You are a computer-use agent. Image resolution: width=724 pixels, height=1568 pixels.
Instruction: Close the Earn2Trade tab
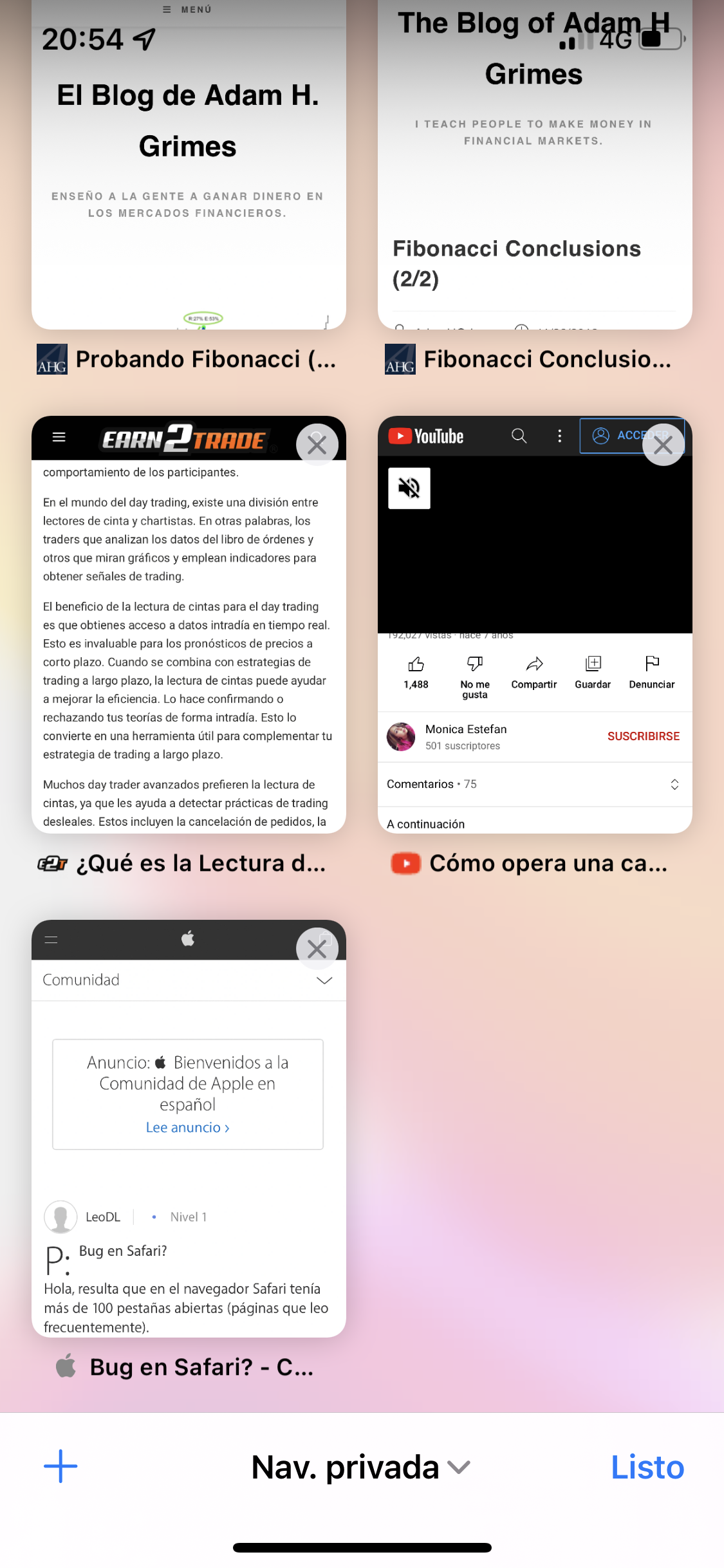coord(317,445)
